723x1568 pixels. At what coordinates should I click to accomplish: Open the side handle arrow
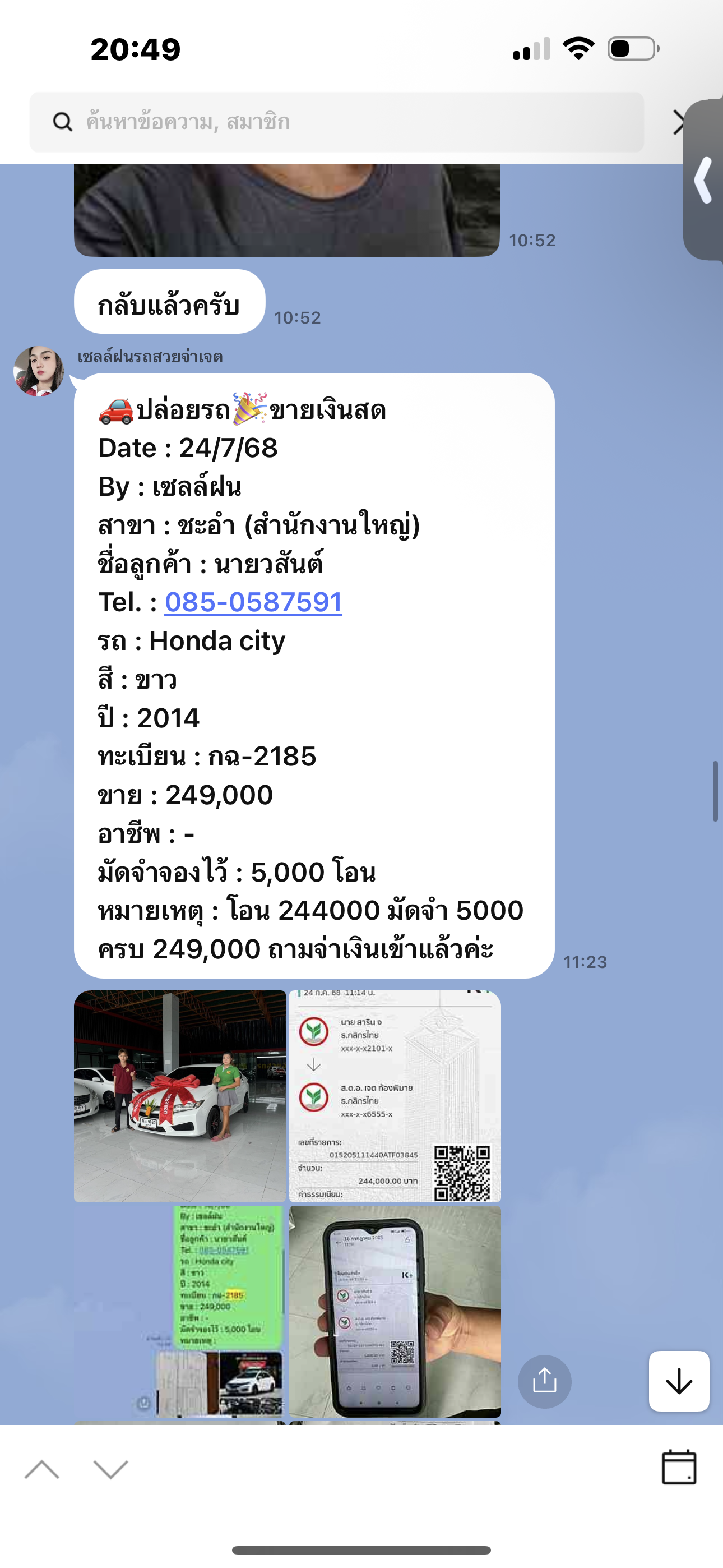click(704, 180)
